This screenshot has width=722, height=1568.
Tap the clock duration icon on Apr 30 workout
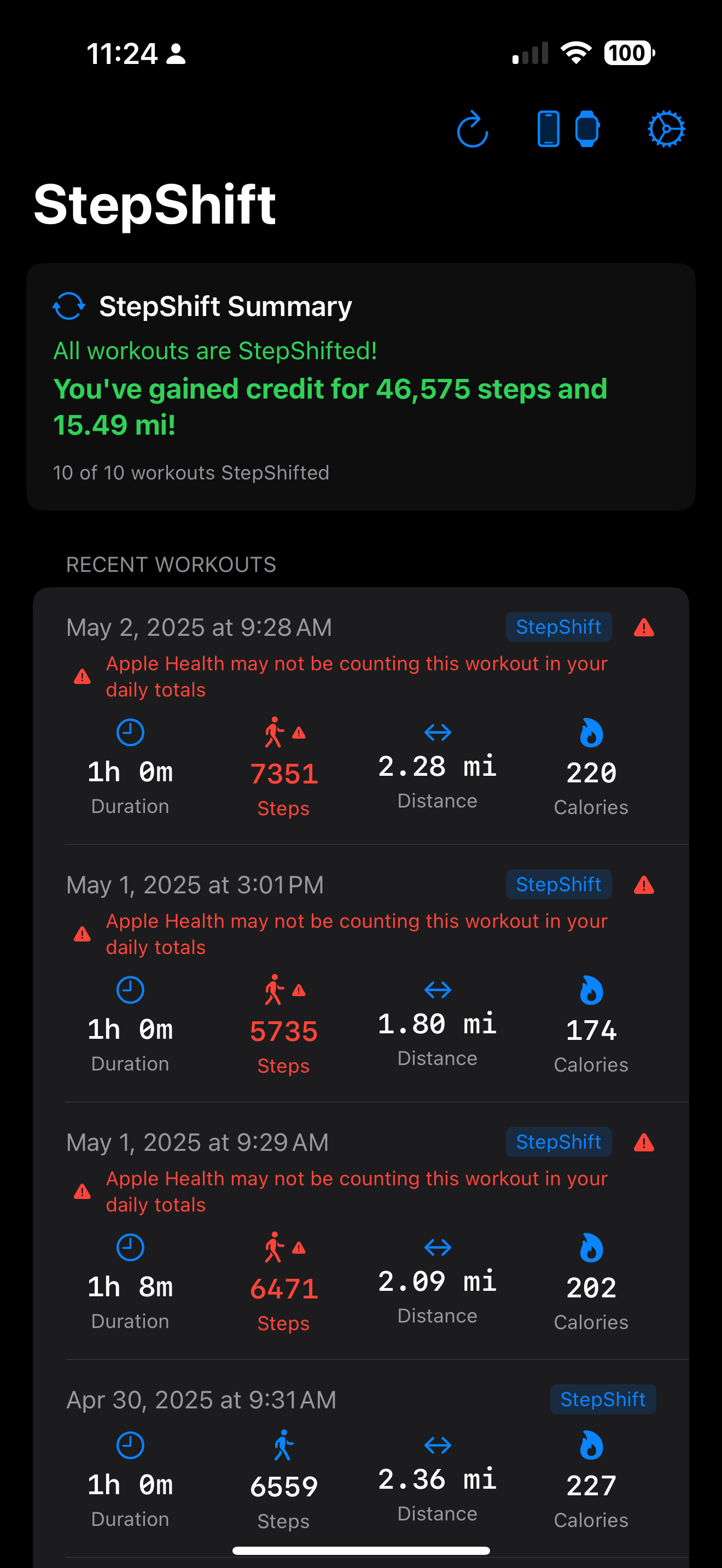pos(130,1446)
